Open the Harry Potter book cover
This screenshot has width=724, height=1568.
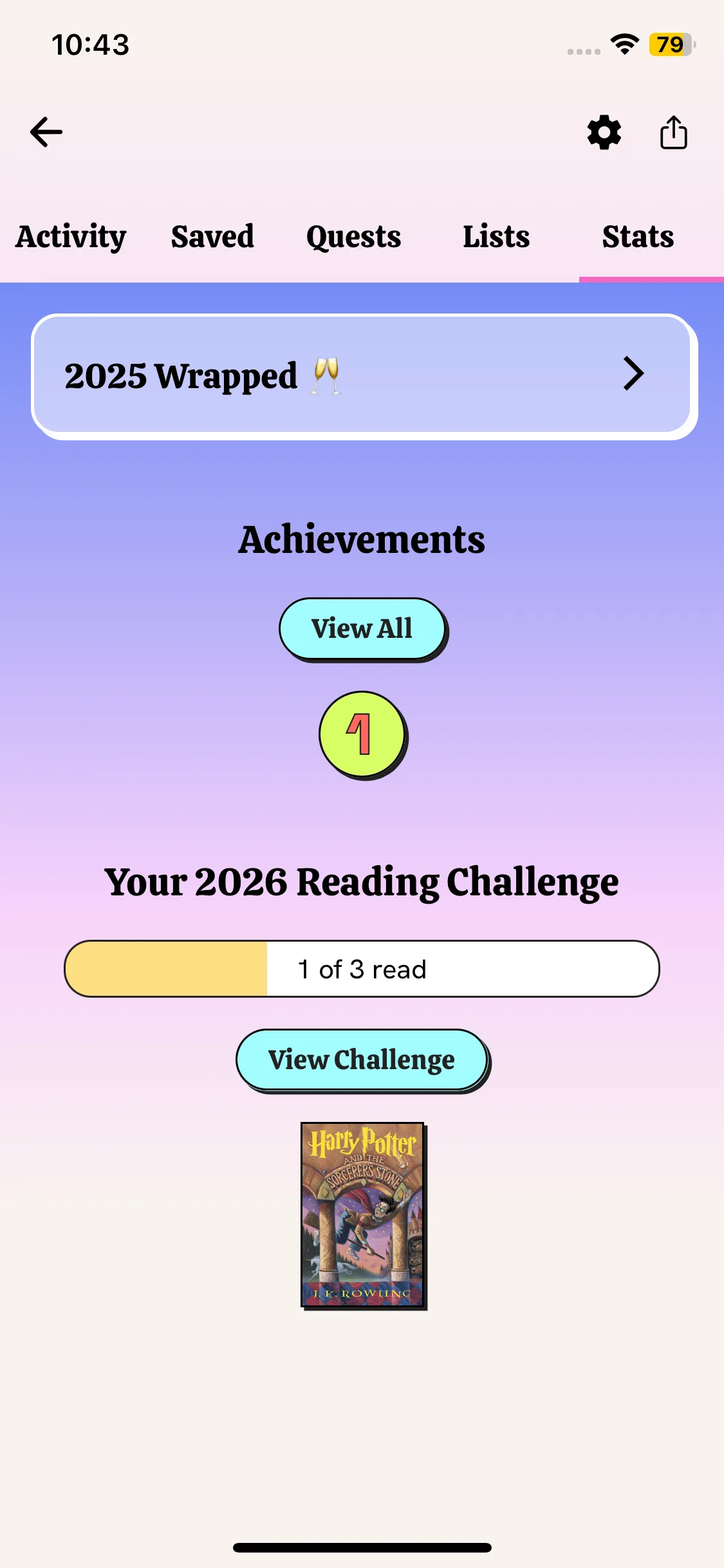coord(362,1215)
